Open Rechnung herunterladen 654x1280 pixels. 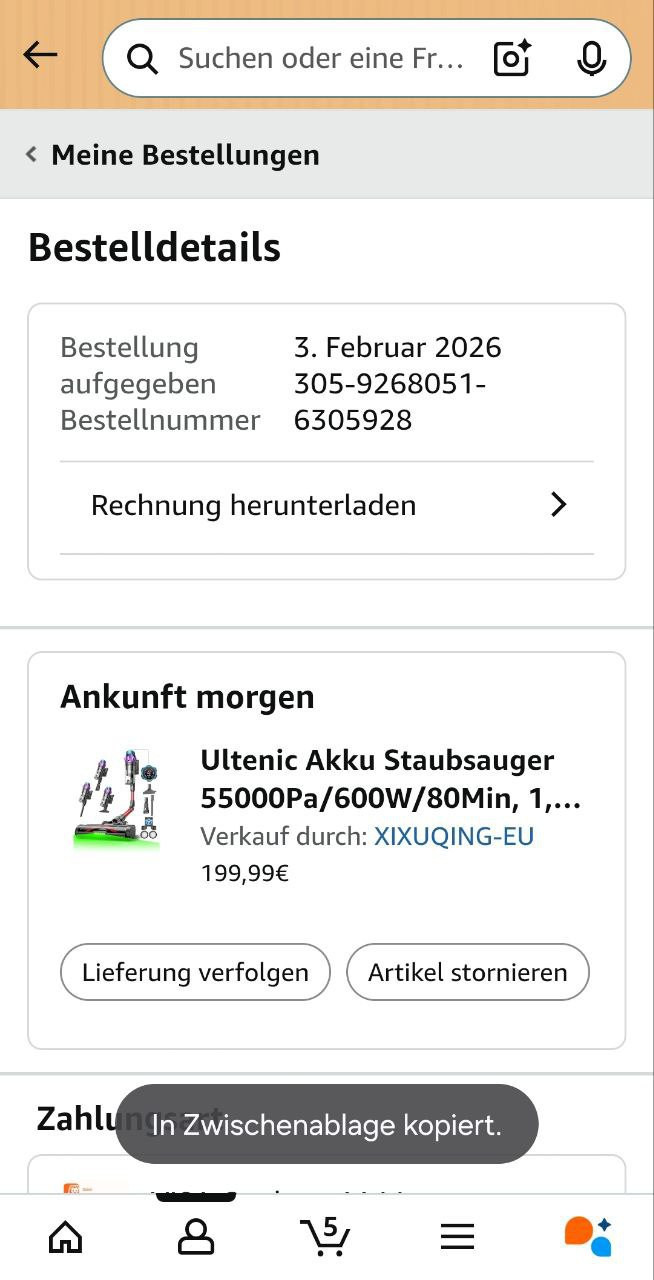(x=328, y=506)
